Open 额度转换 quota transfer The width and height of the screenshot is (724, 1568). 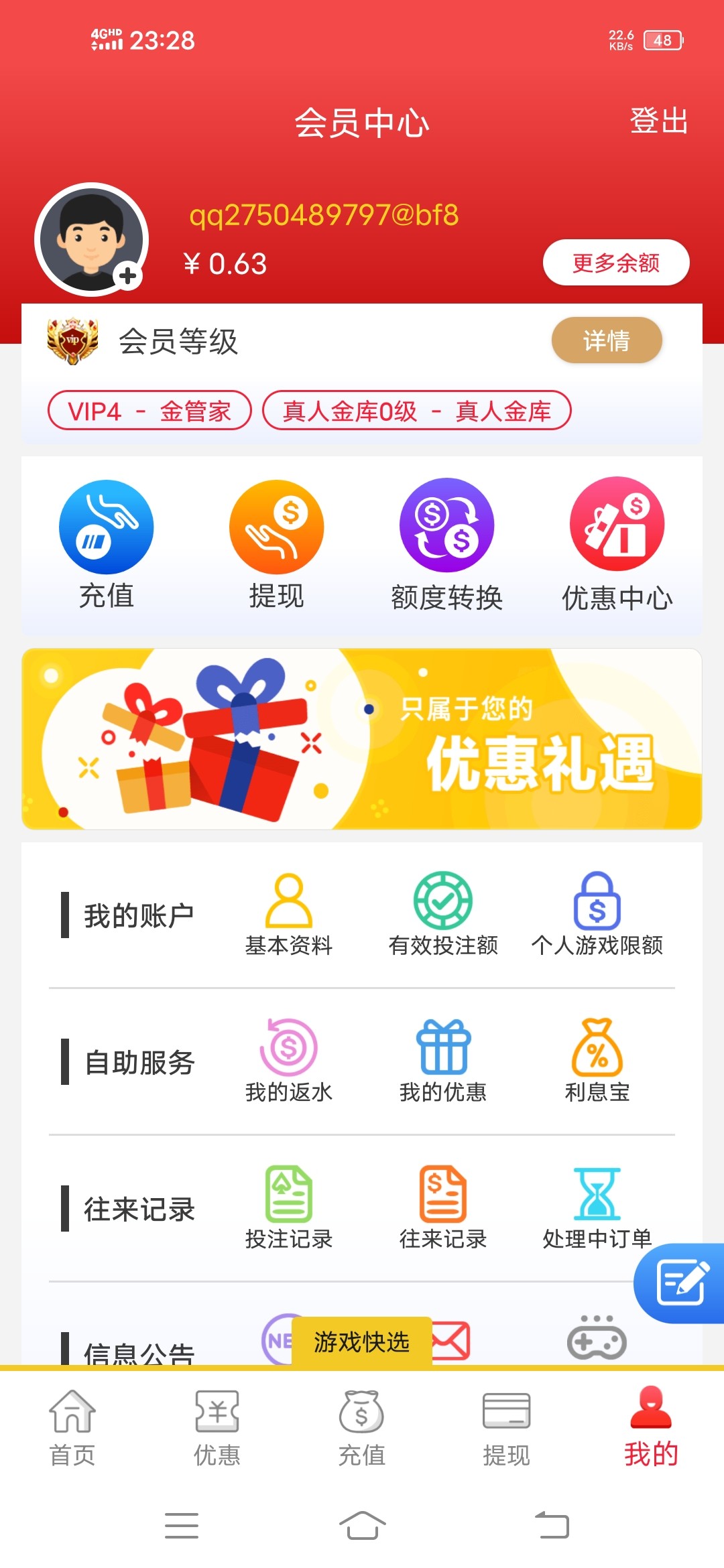446,527
